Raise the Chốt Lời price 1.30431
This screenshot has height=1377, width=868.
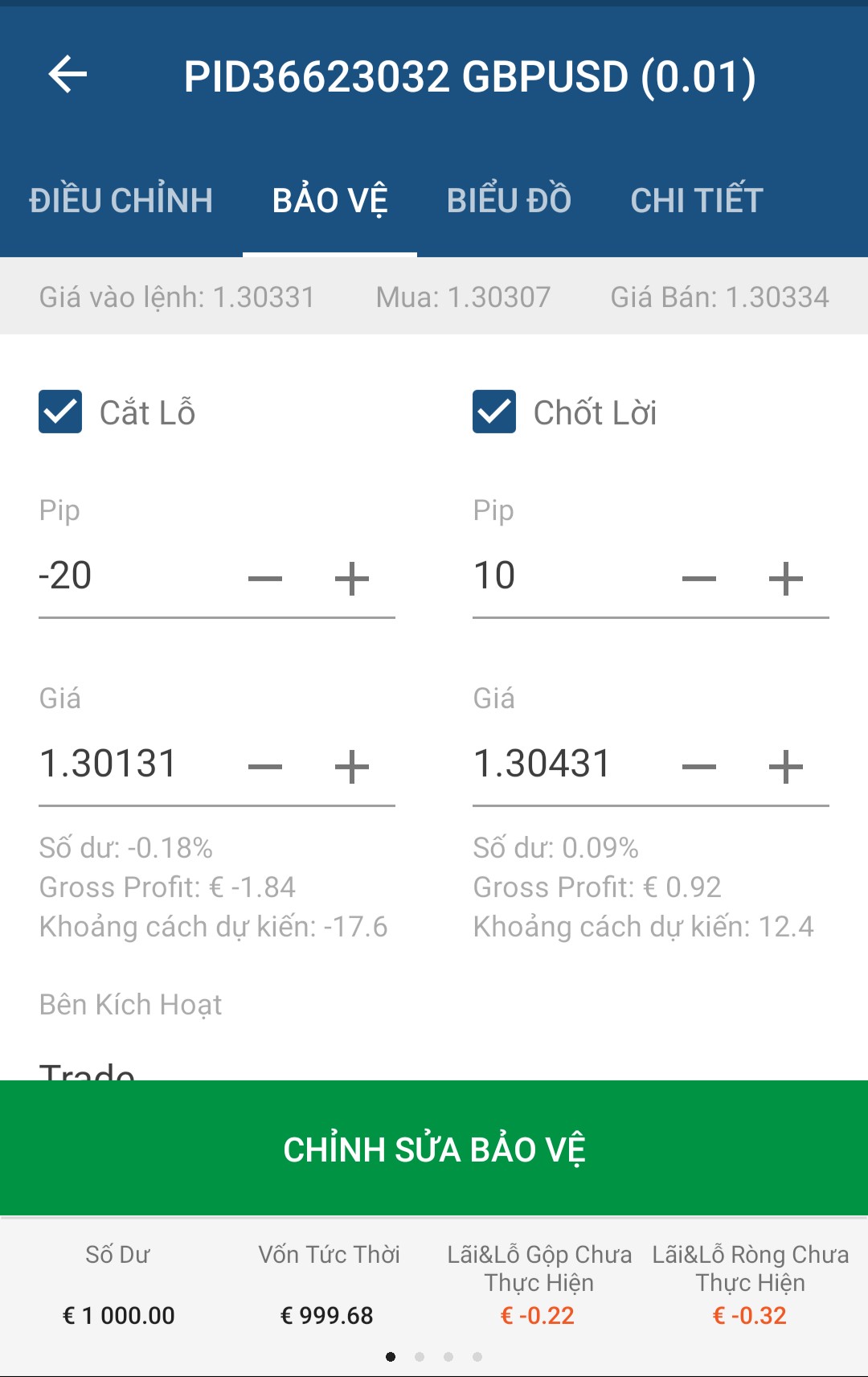pyautogui.click(x=786, y=767)
